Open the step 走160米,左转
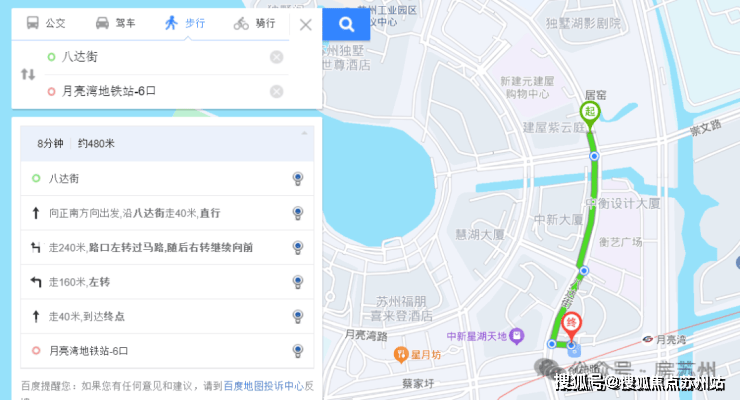Screen dimensions: 740x400 point(160,282)
